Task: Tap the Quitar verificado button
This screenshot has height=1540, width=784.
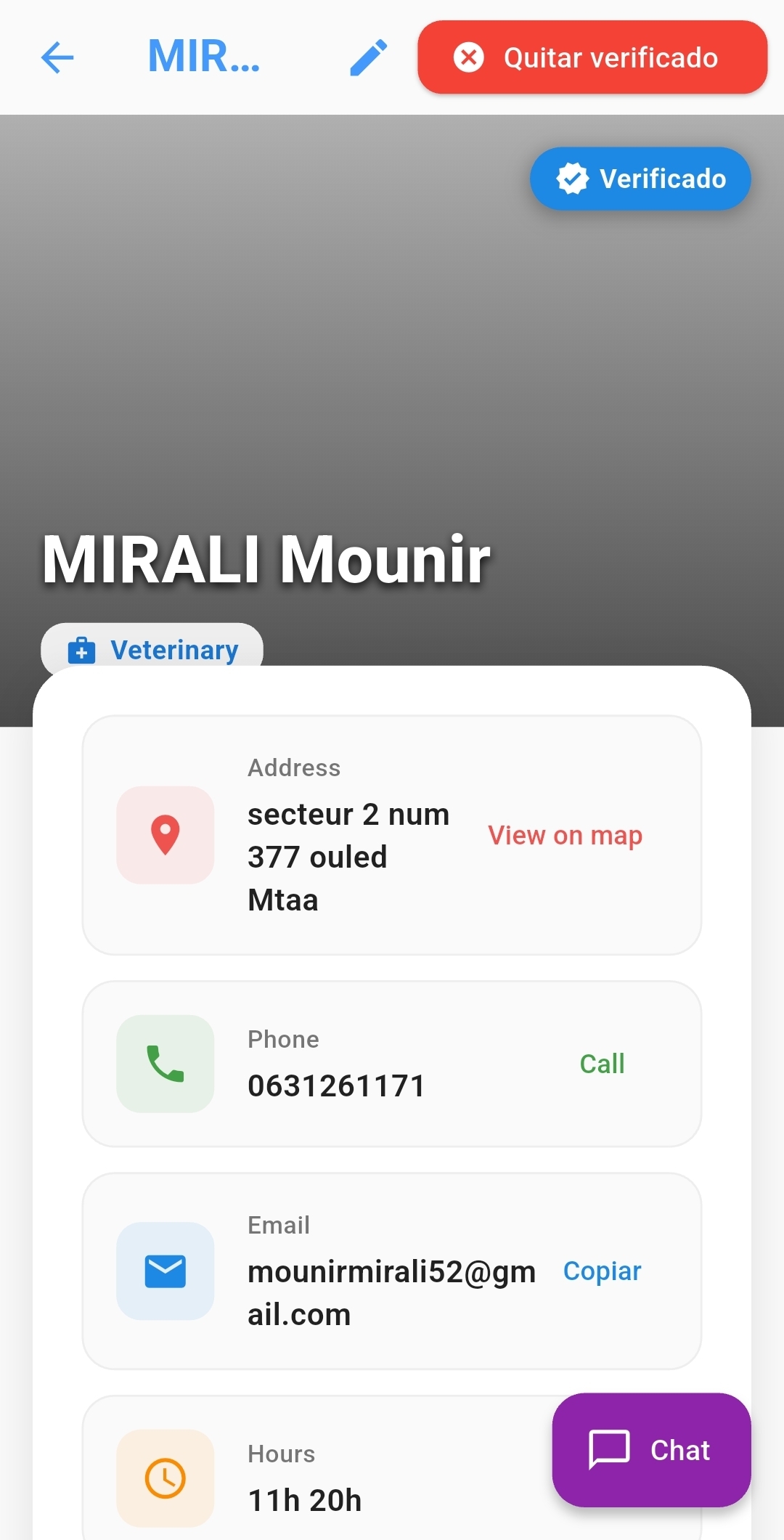Action: click(592, 57)
